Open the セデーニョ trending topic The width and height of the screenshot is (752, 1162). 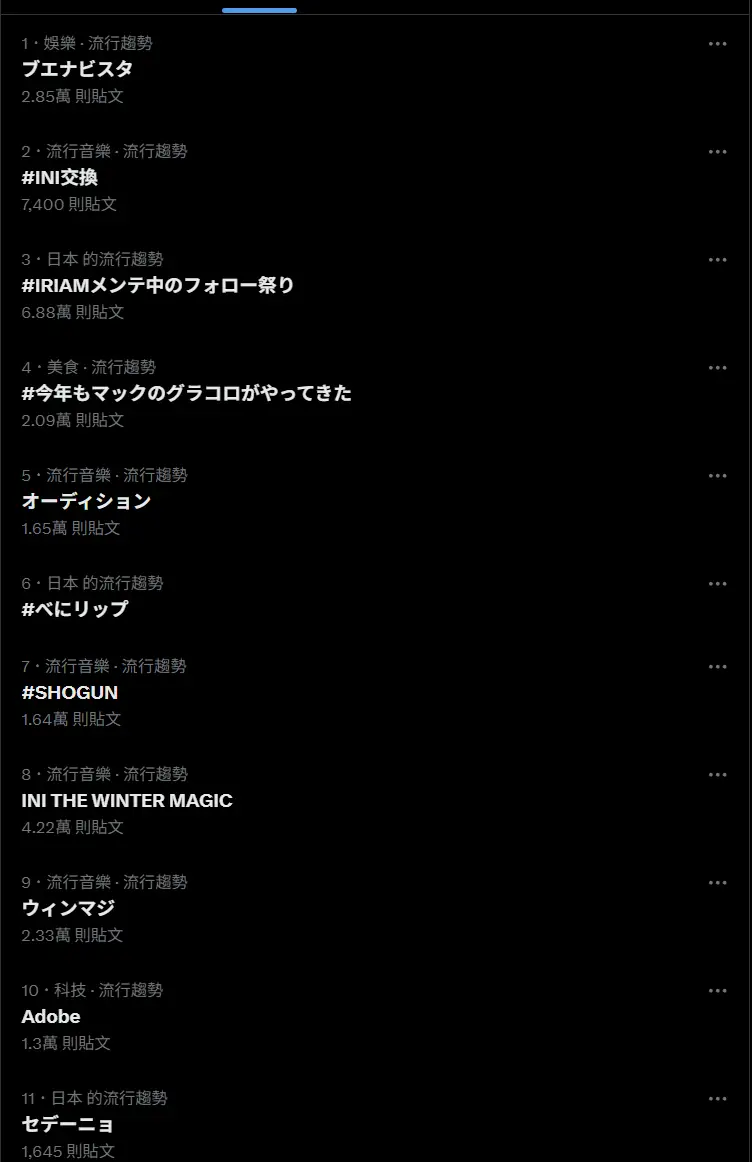tap(68, 1124)
